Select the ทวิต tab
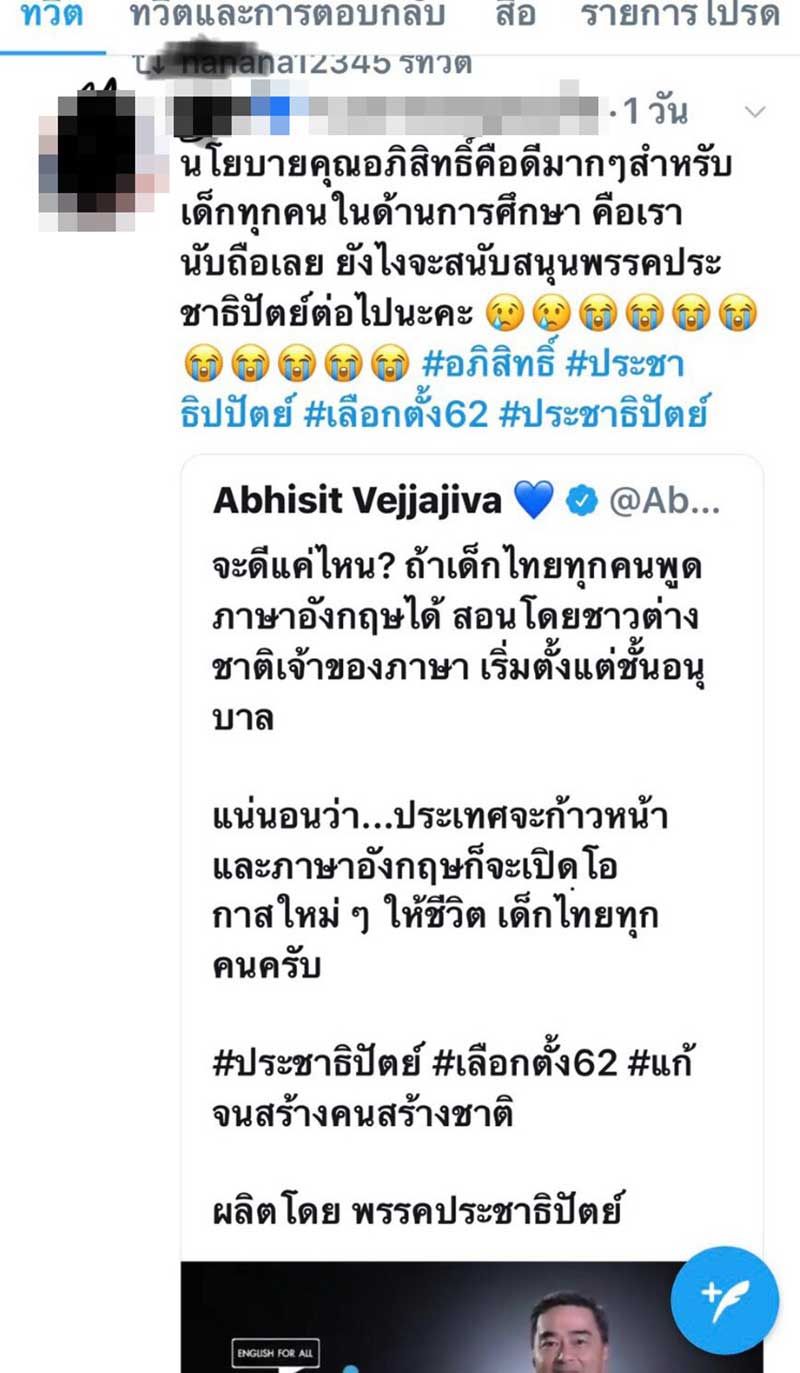Image resolution: width=800 pixels, height=1373 pixels. click(52, 17)
